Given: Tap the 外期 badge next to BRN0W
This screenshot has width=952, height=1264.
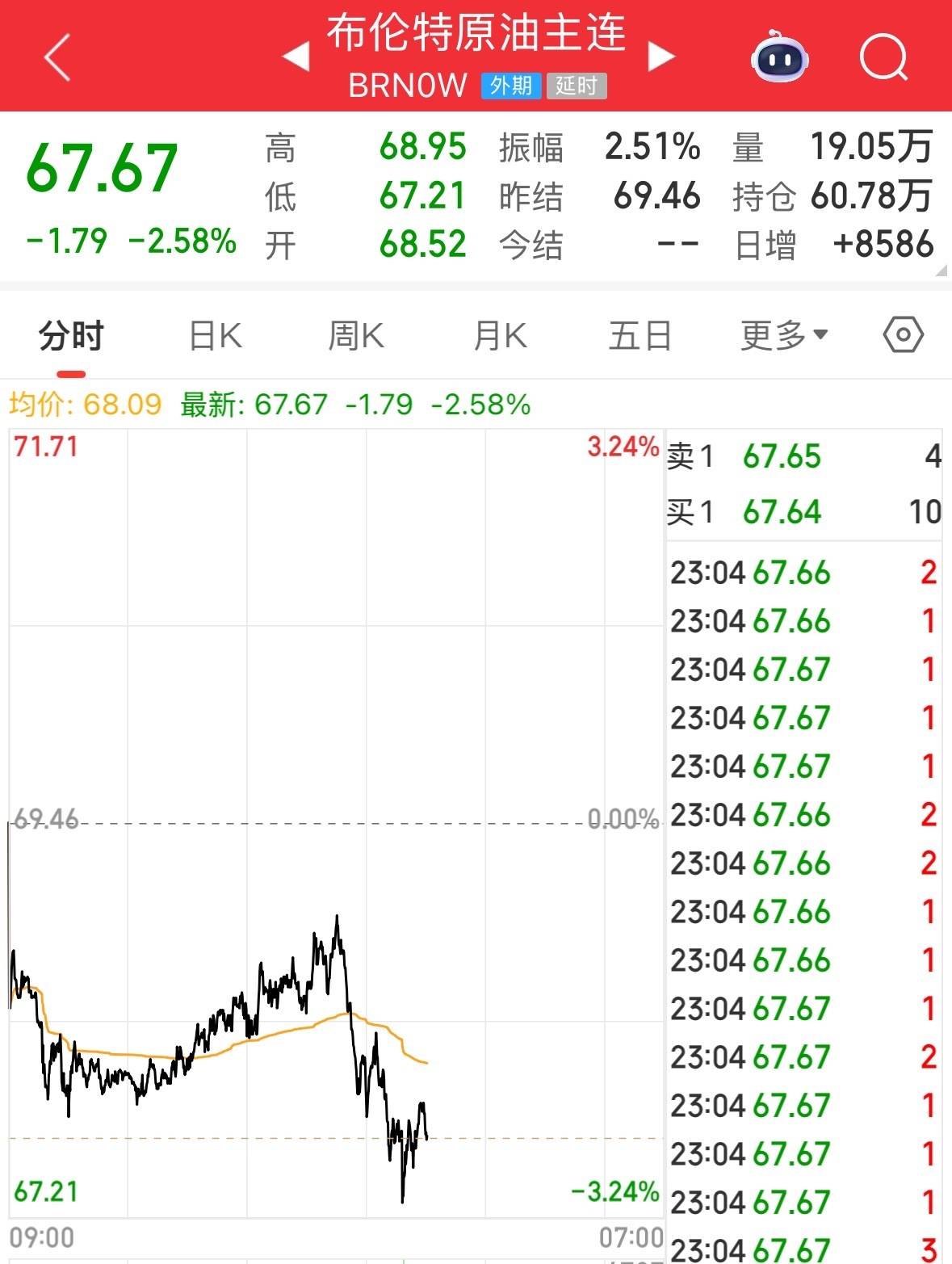Looking at the screenshot, I should [511, 86].
